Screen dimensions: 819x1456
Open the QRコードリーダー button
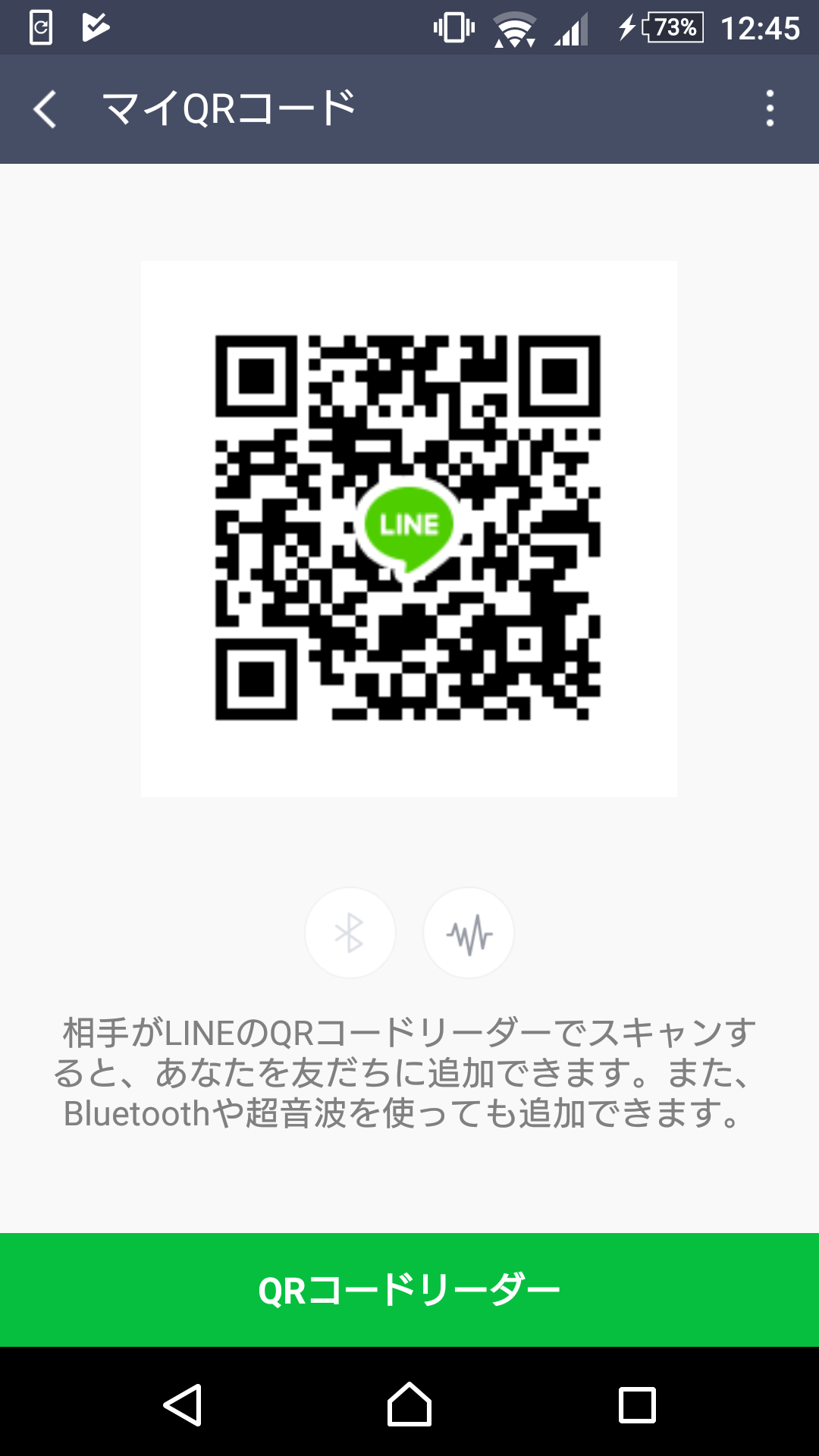coord(409,1290)
